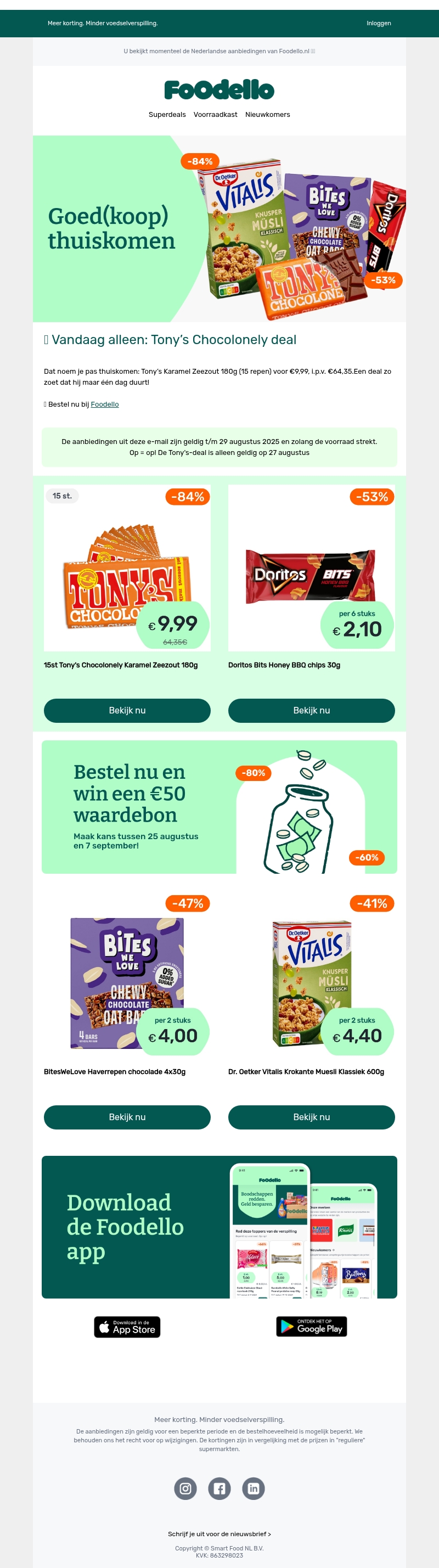Follow the underlined Foodello link
The image size is (439, 1568).
coord(105,404)
